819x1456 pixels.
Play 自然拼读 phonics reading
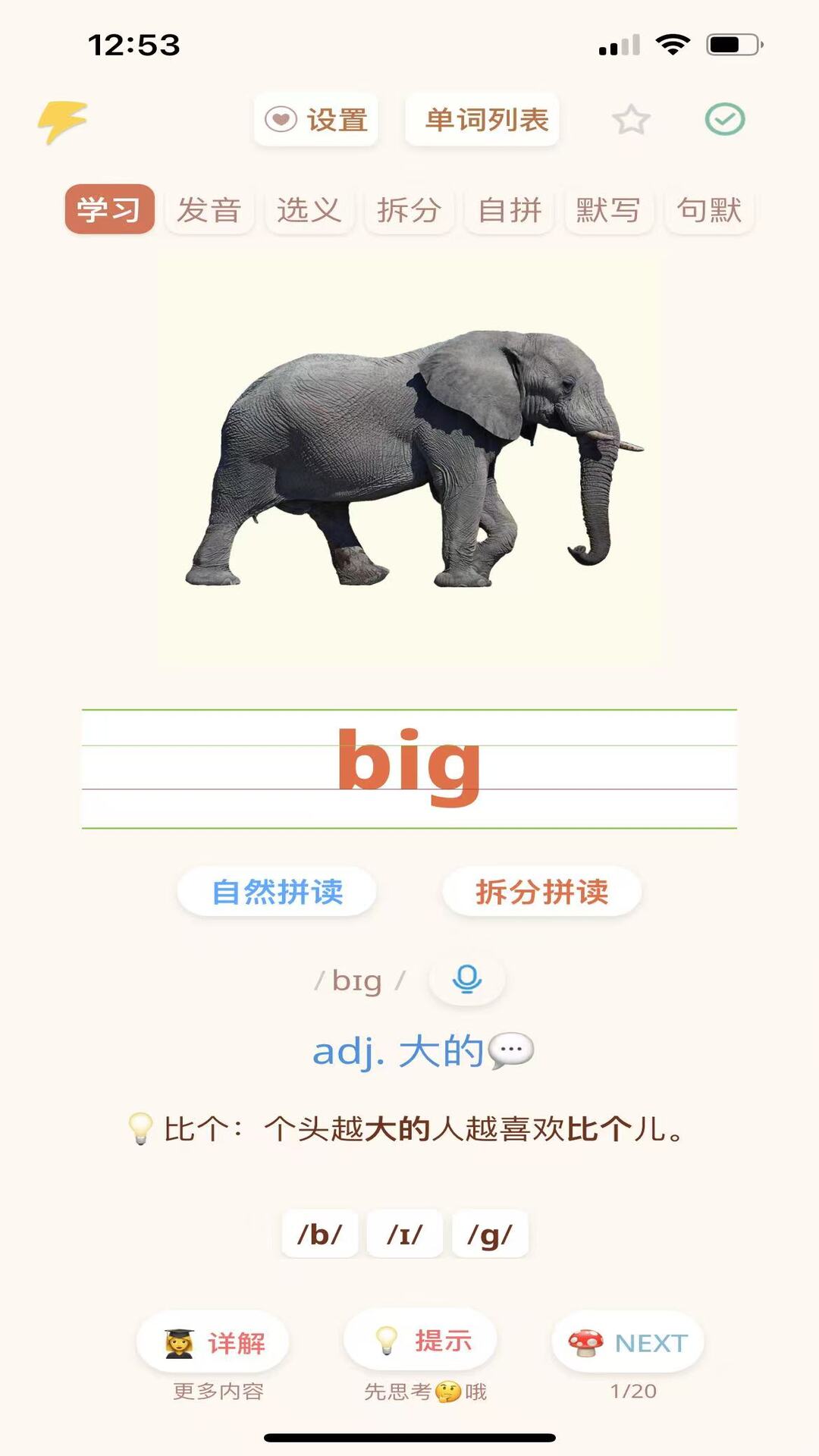(x=277, y=892)
